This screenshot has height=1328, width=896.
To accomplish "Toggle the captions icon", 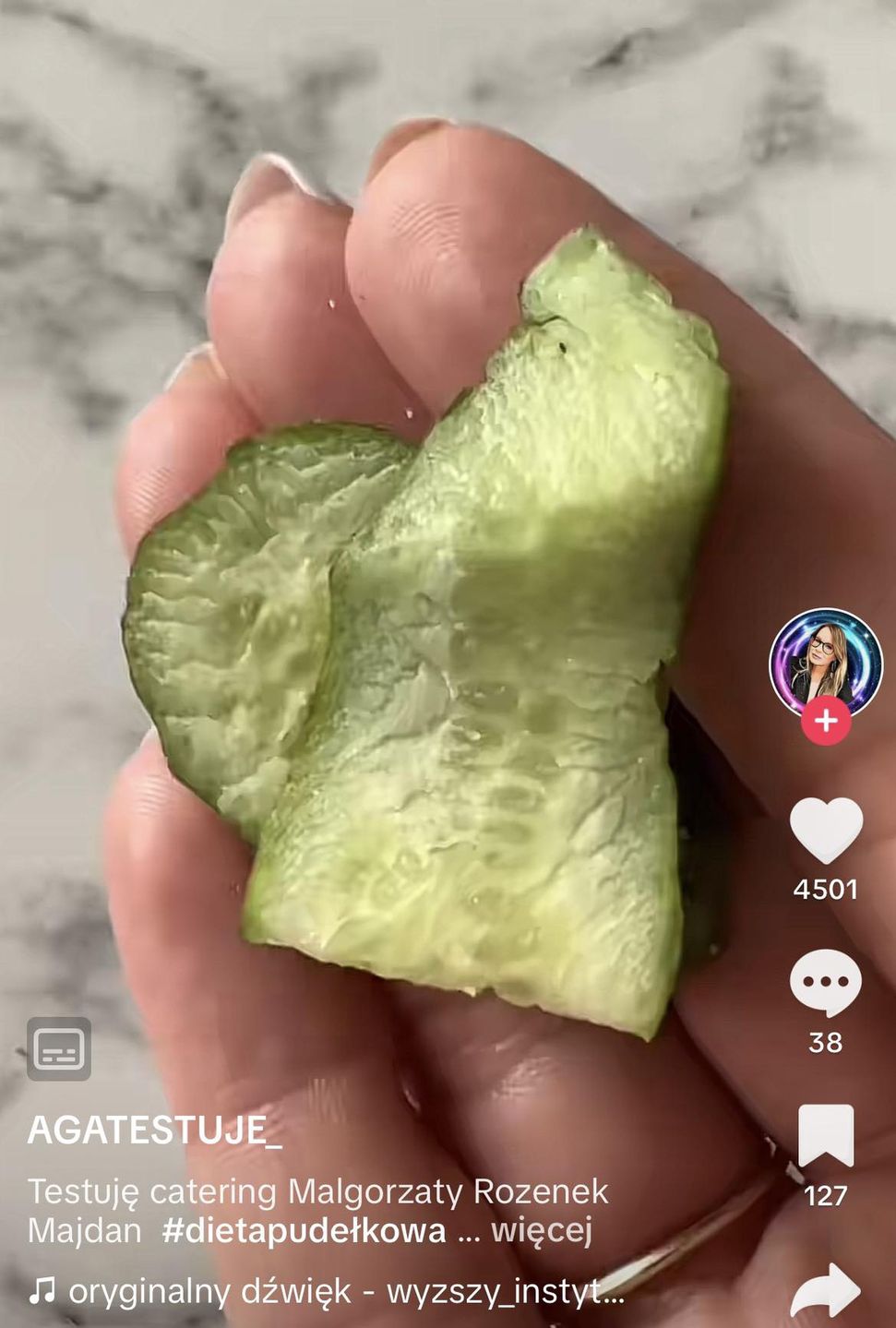I will point(59,1048).
